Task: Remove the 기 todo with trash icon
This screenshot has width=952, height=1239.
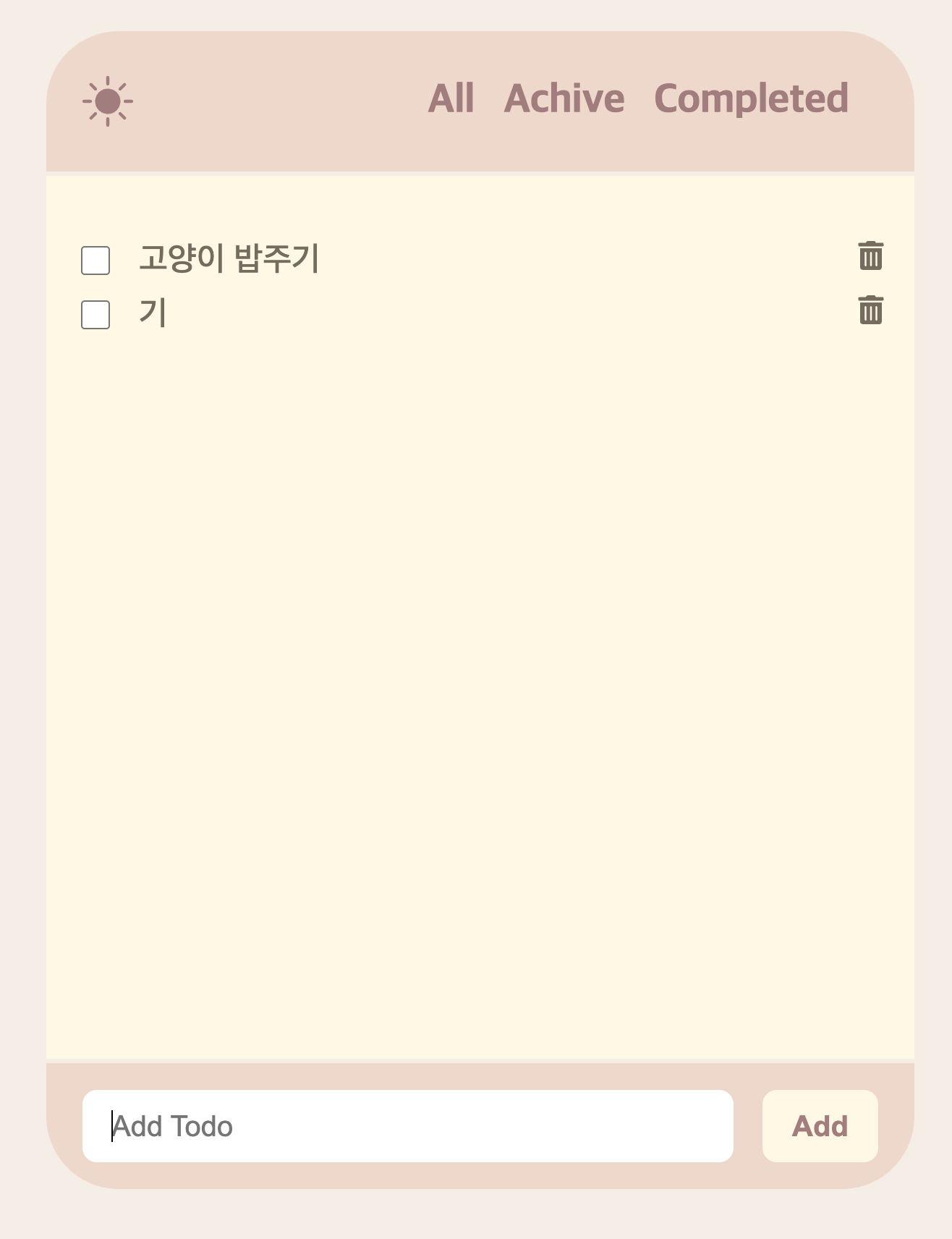Action: (870, 310)
